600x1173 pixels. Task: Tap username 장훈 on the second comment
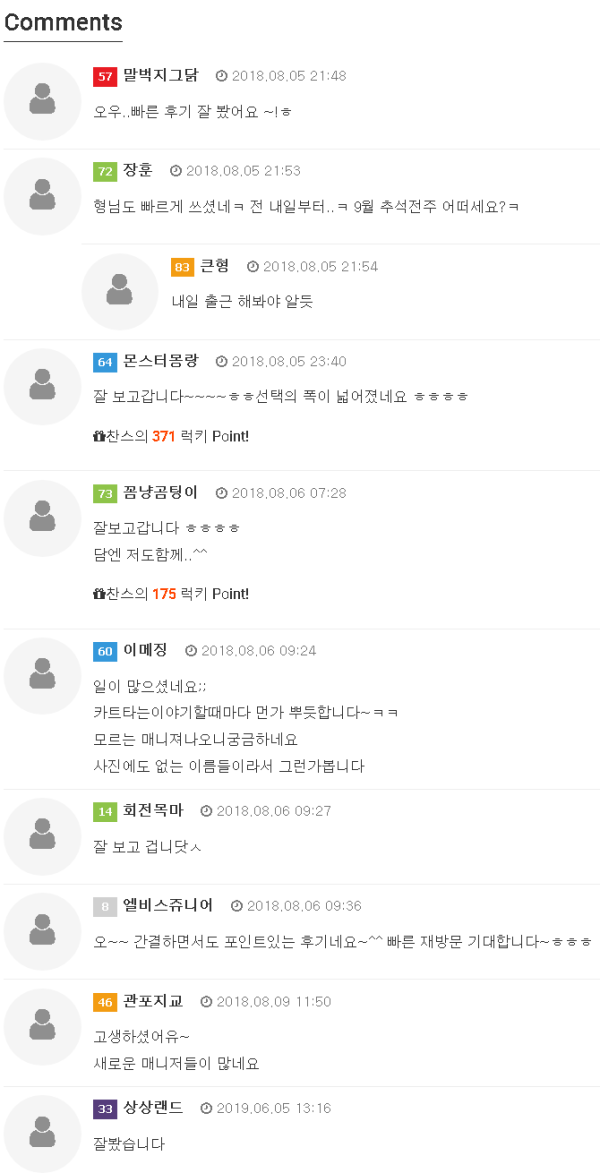(x=138, y=170)
